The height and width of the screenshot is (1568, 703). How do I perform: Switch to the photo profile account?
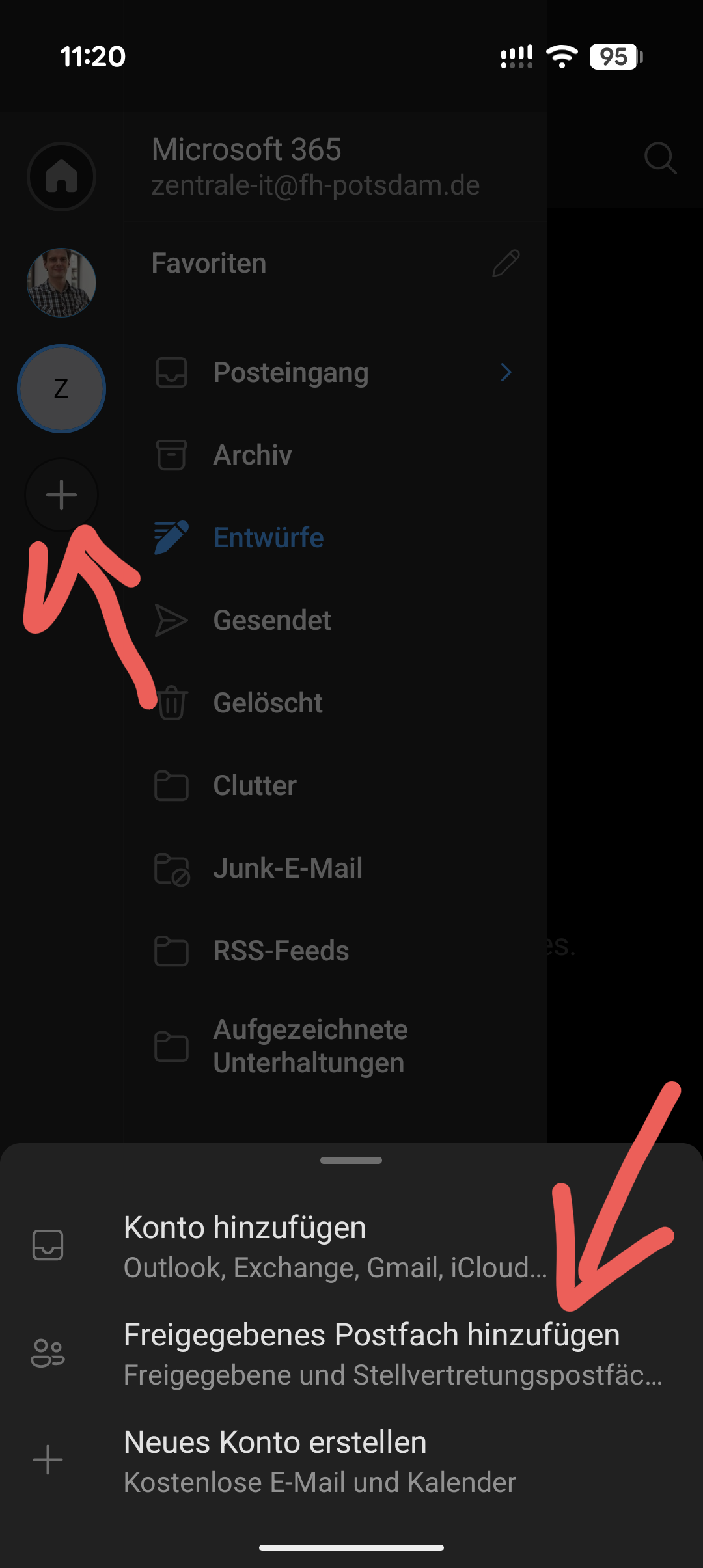click(x=62, y=282)
